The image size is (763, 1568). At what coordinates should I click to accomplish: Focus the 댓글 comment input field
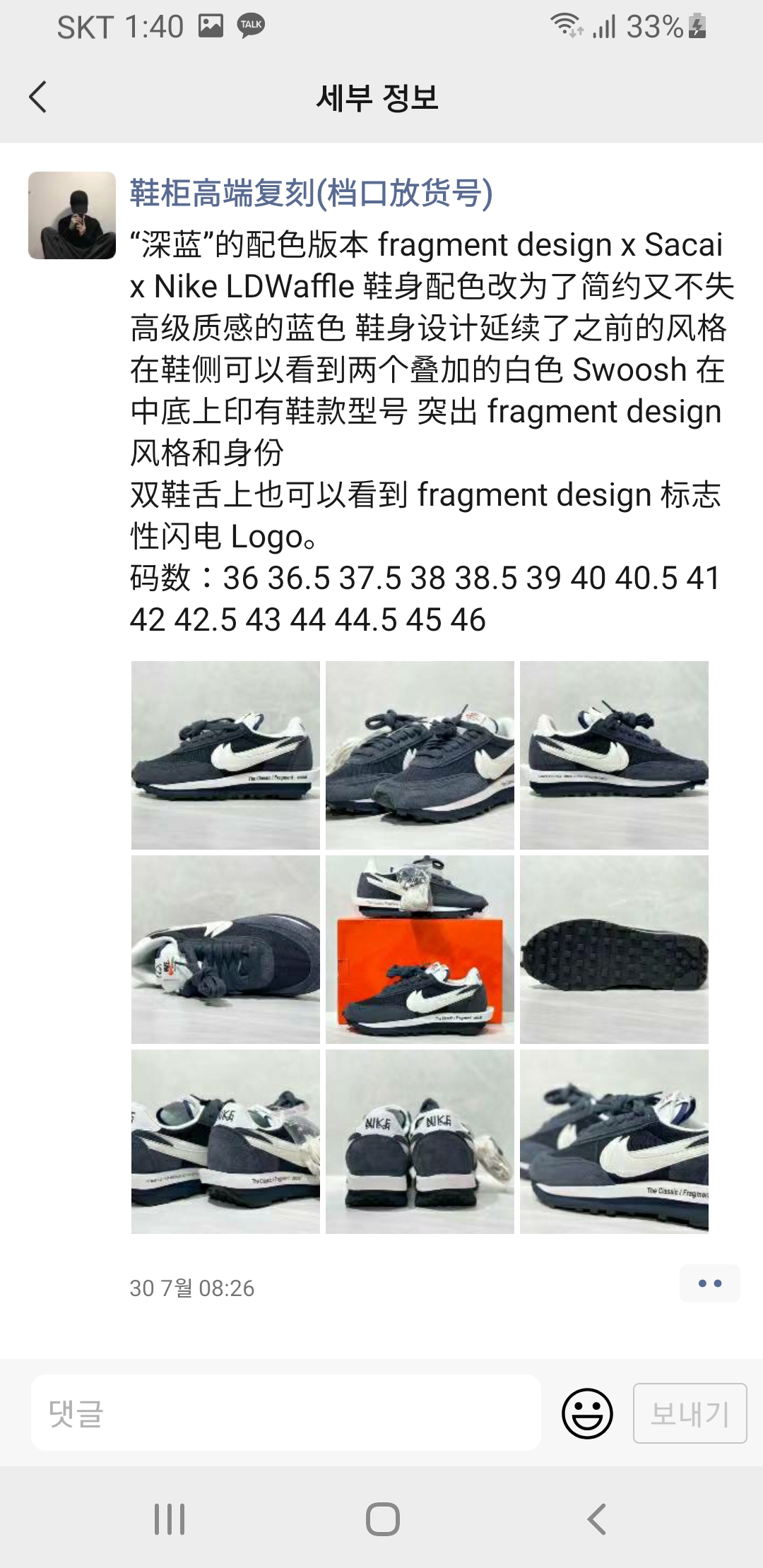click(x=286, y=1413)
